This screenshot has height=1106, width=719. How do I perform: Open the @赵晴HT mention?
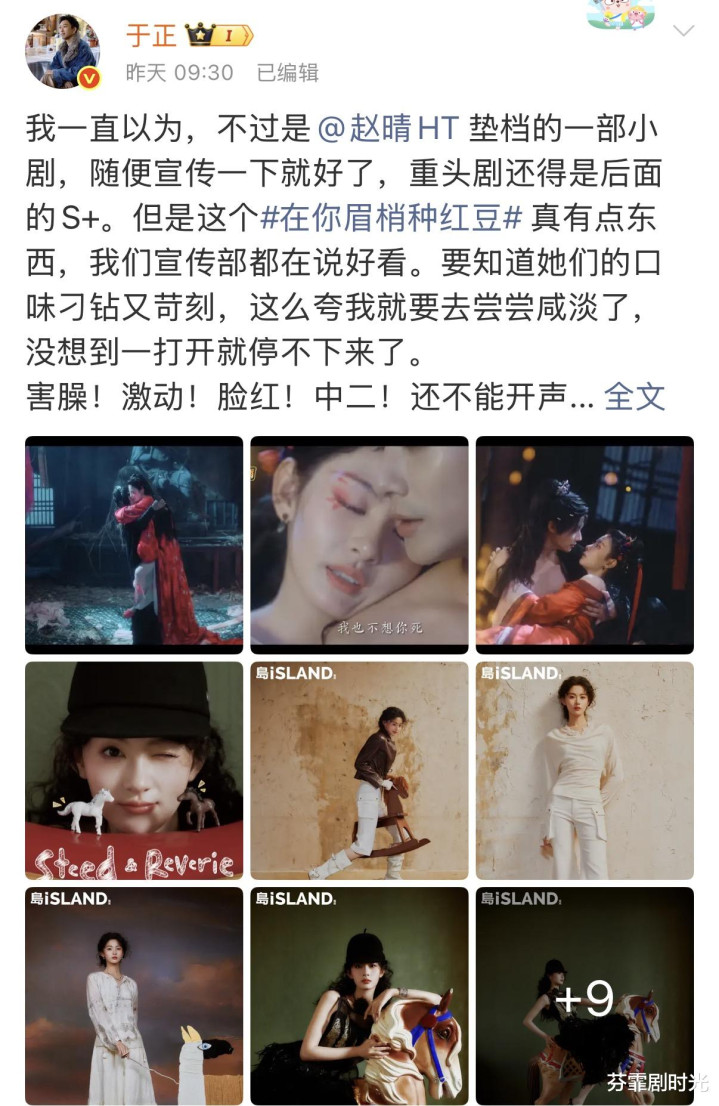pos(388,128)
